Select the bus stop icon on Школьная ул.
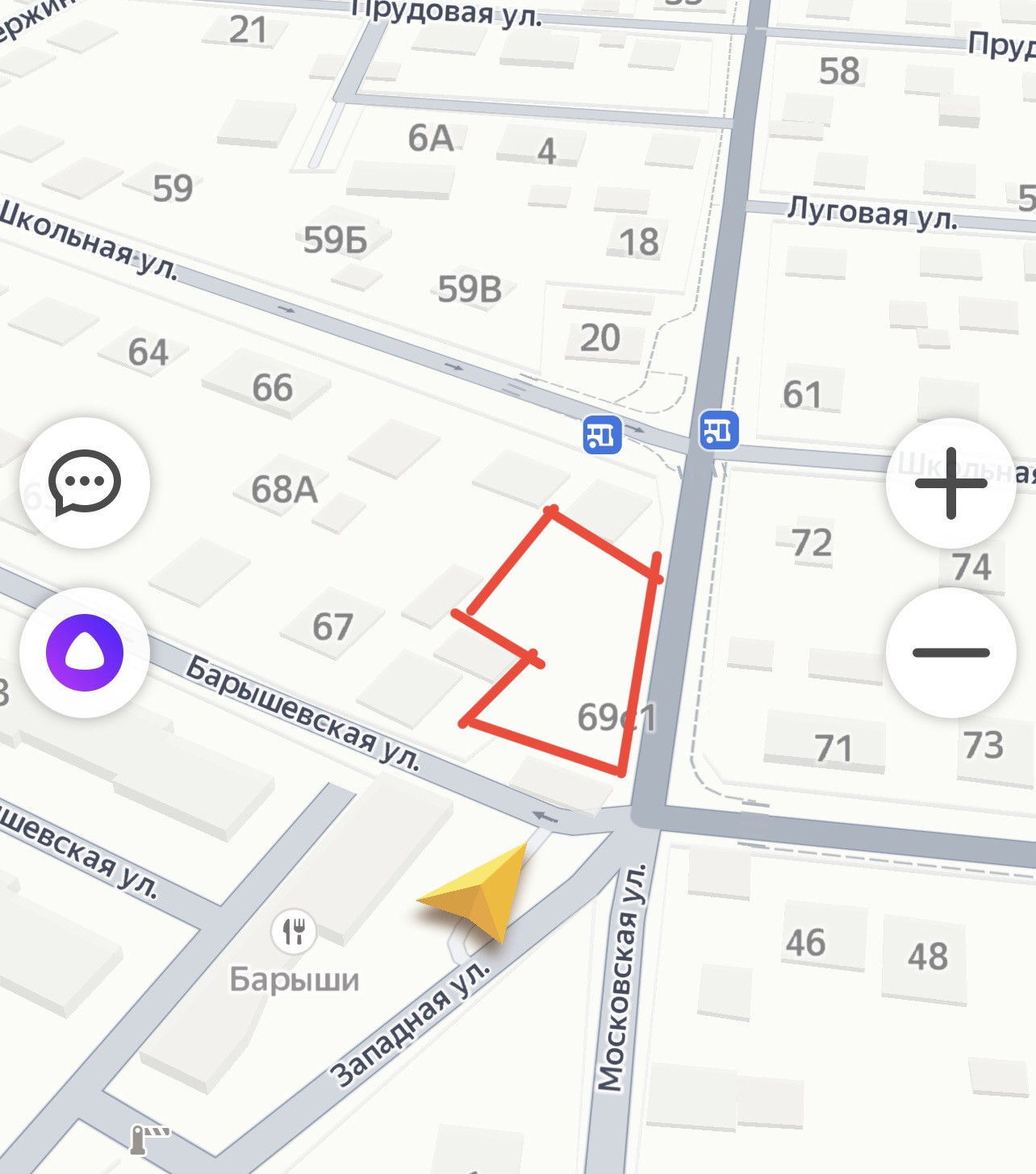The image size is (1036, 1174). 603,435
